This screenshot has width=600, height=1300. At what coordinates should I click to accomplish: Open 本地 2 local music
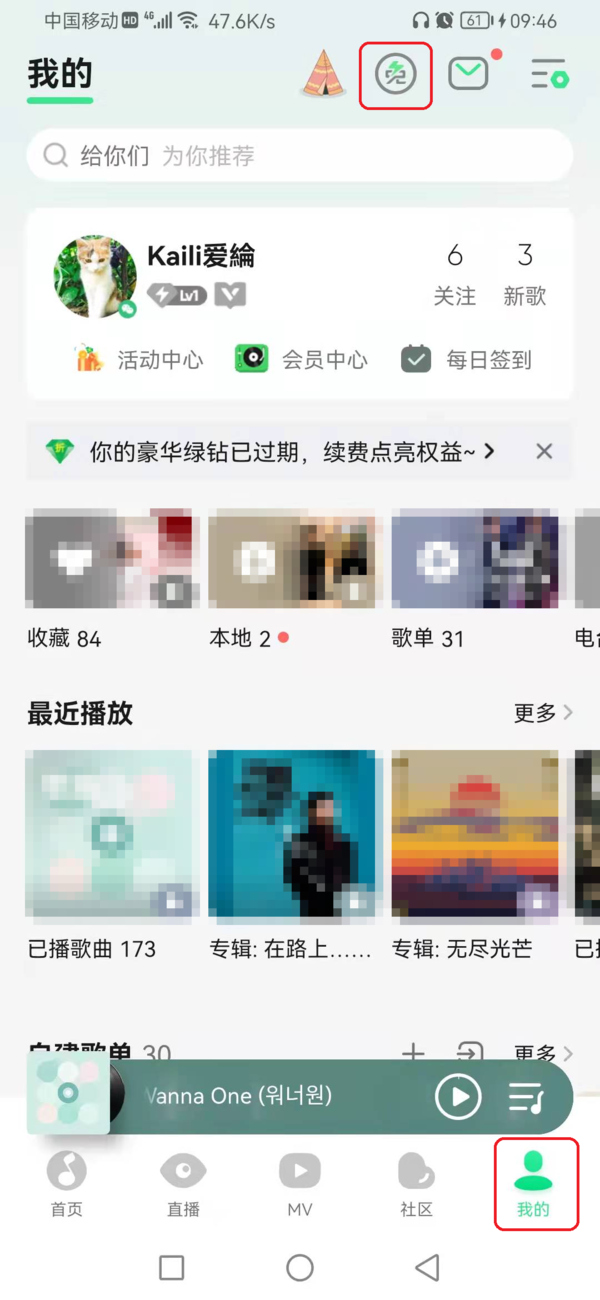294,560
